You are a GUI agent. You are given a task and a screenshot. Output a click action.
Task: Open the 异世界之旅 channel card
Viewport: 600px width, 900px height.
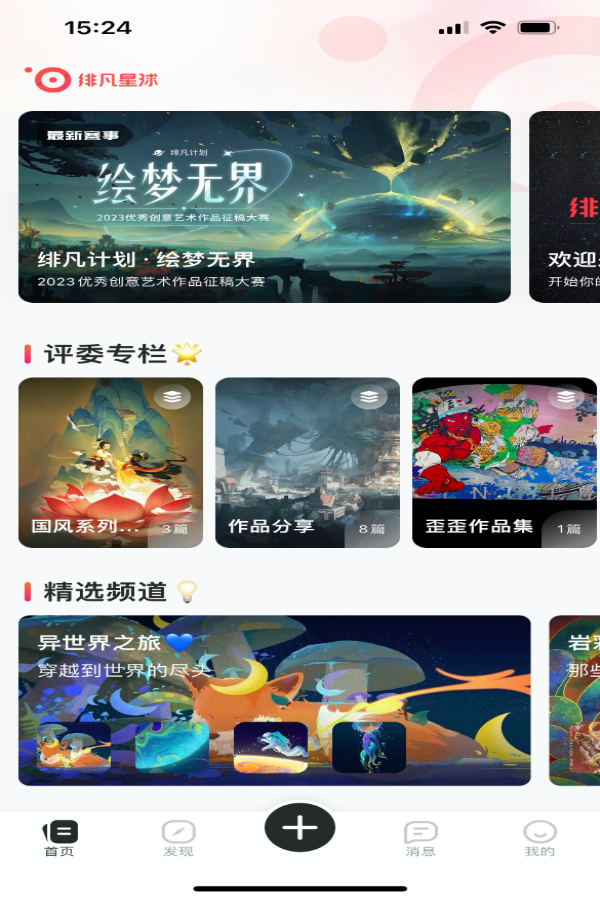click(x=274, y=700)
